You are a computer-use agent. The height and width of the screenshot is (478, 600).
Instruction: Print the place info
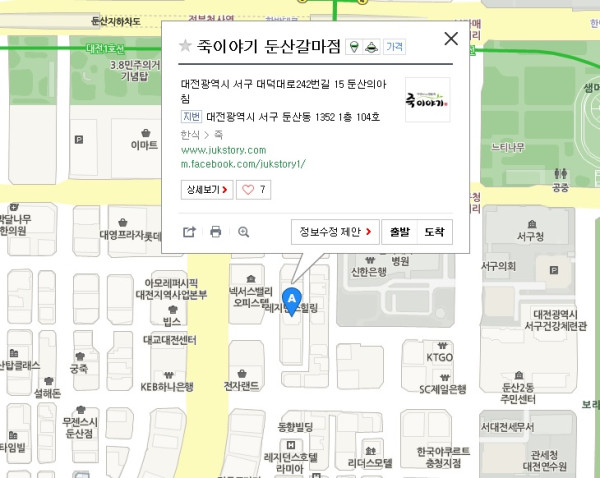[x=216, y=232]
